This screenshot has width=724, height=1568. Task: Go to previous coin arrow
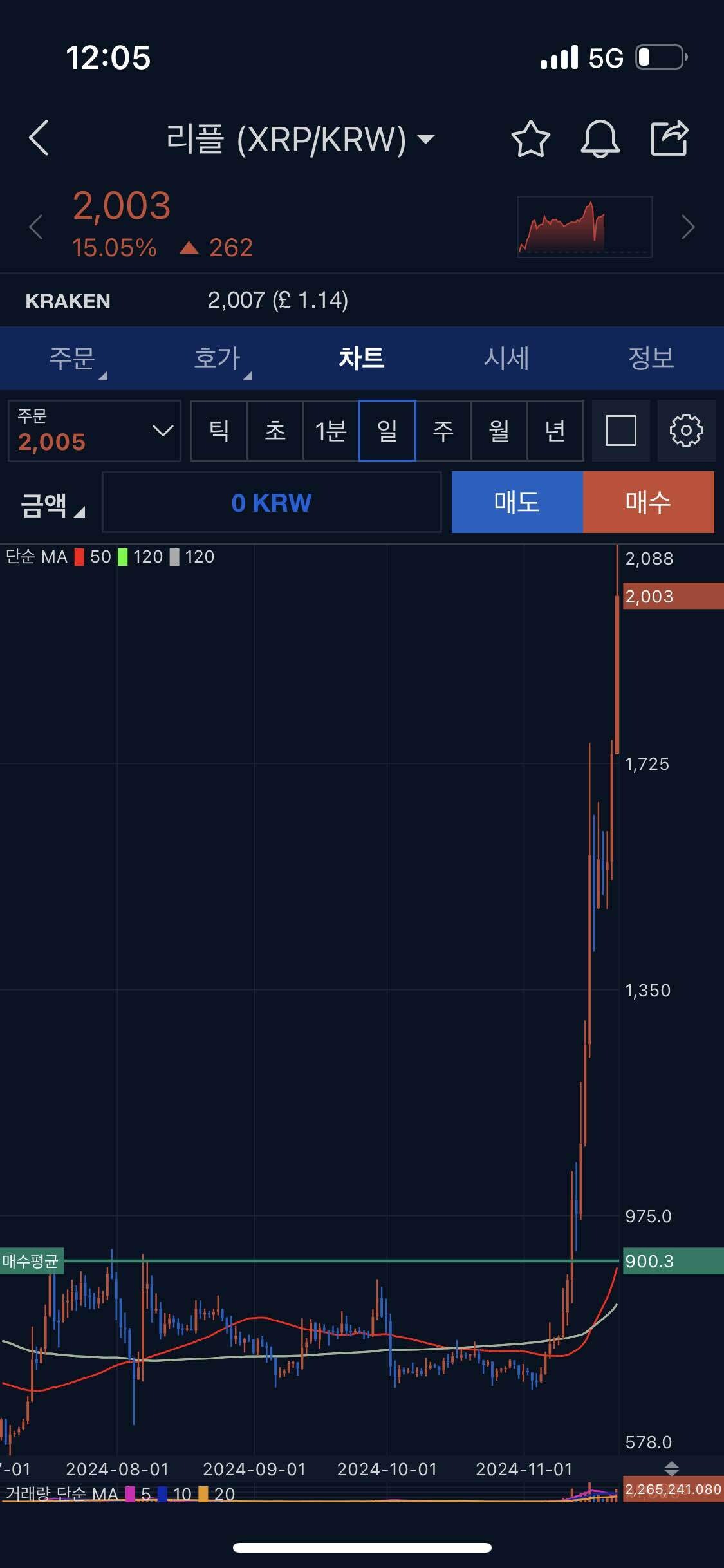36,227
